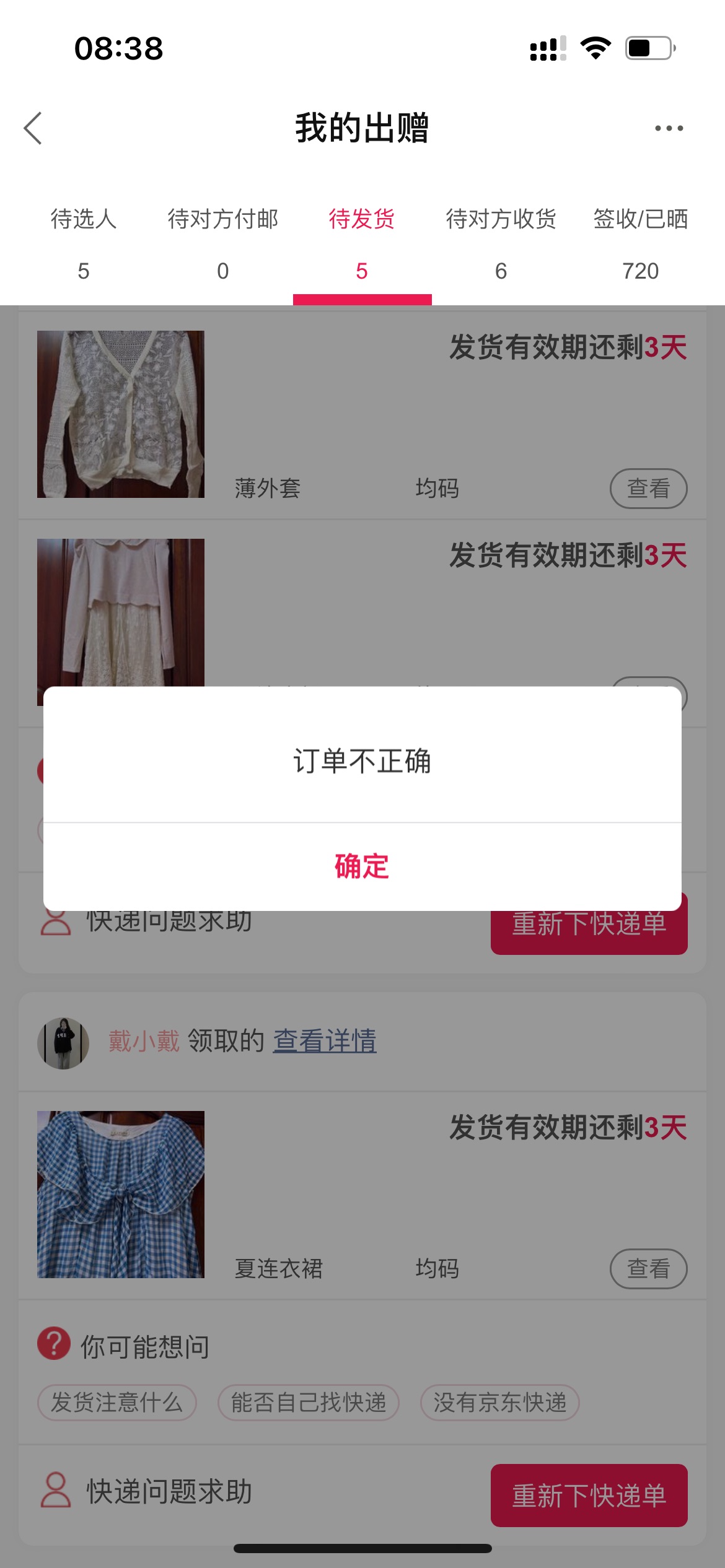Switch to the 签收/已晒 tab
This screenshot has height=1568, width=725.
[641, 245]
